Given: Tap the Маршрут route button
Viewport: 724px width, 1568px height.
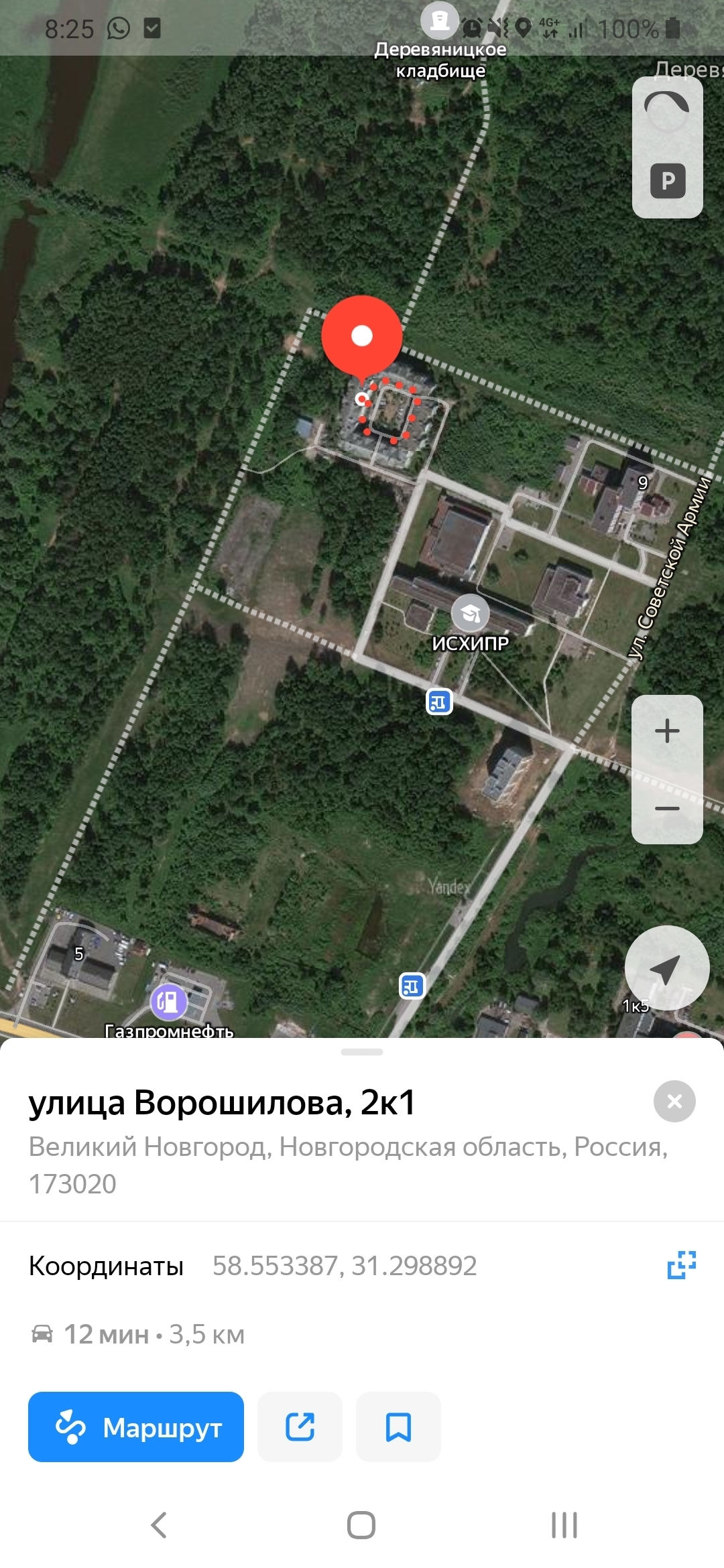Looking at the screenshot, I should tap(136, 1427).
